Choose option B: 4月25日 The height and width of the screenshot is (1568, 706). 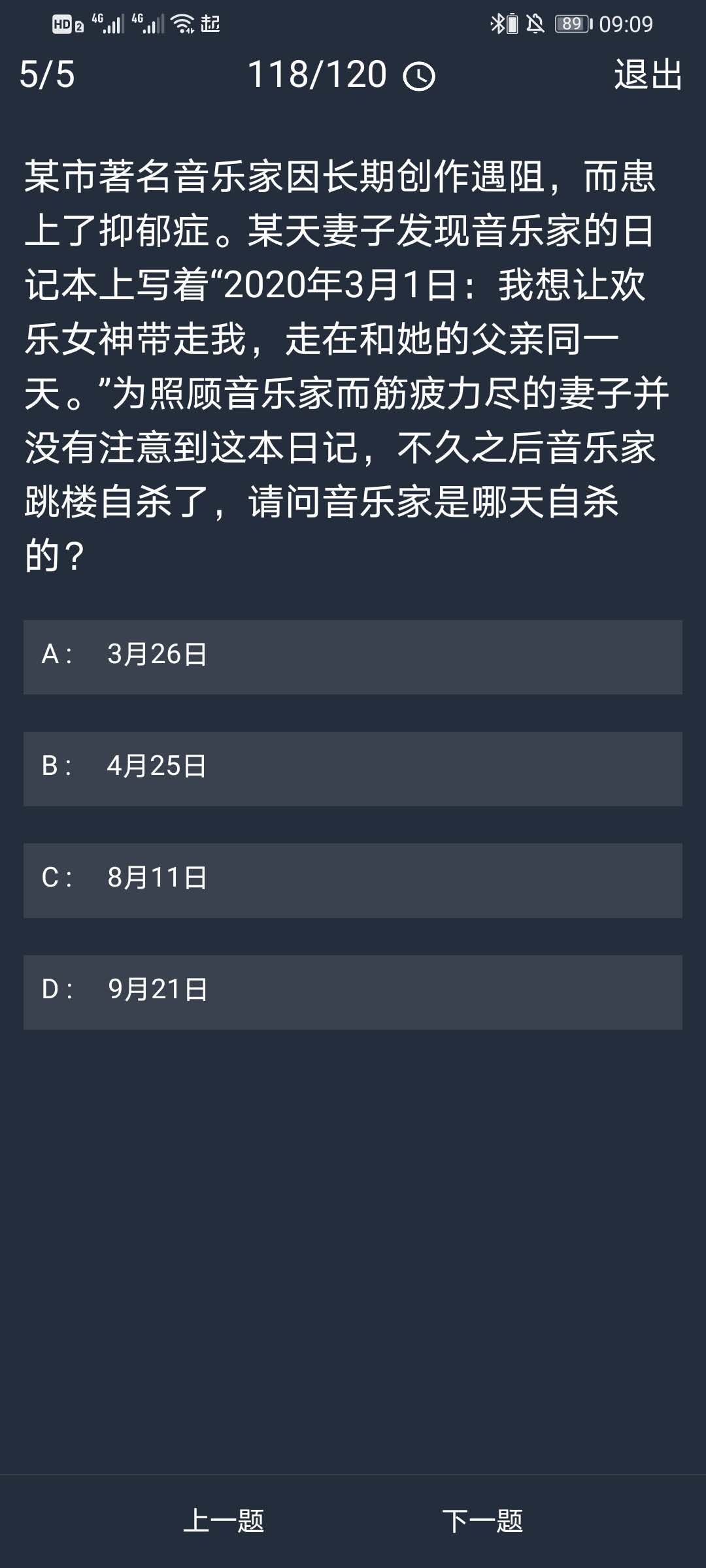[x=353, y=768]
